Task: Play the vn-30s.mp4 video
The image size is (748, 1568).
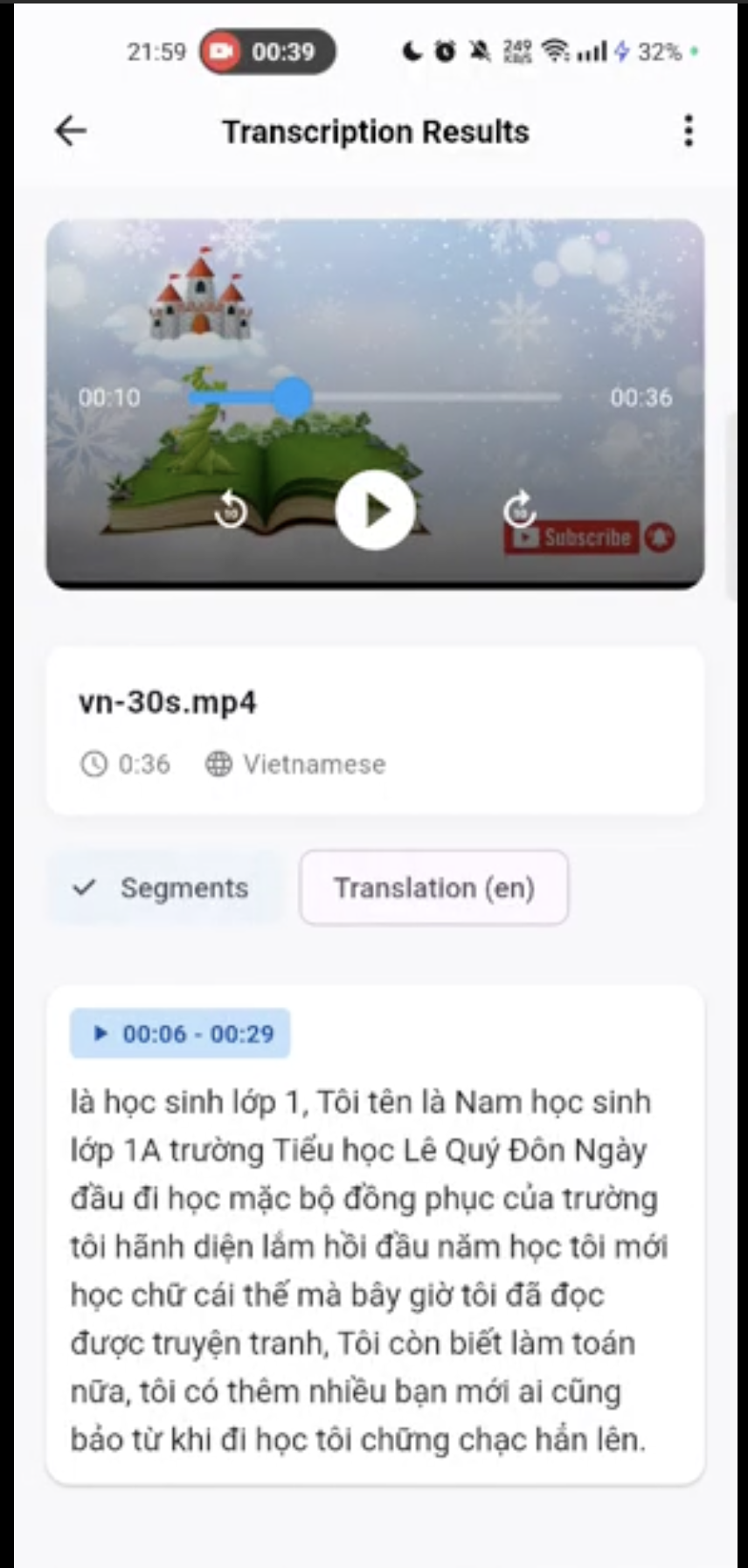Action: 375,510
